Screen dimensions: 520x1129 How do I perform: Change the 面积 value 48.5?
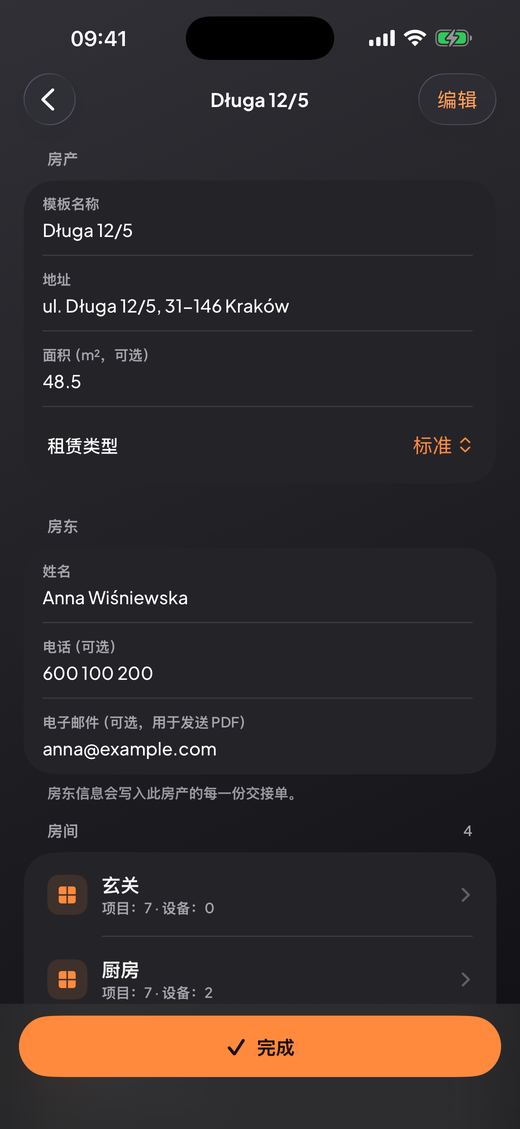point(258,369)
